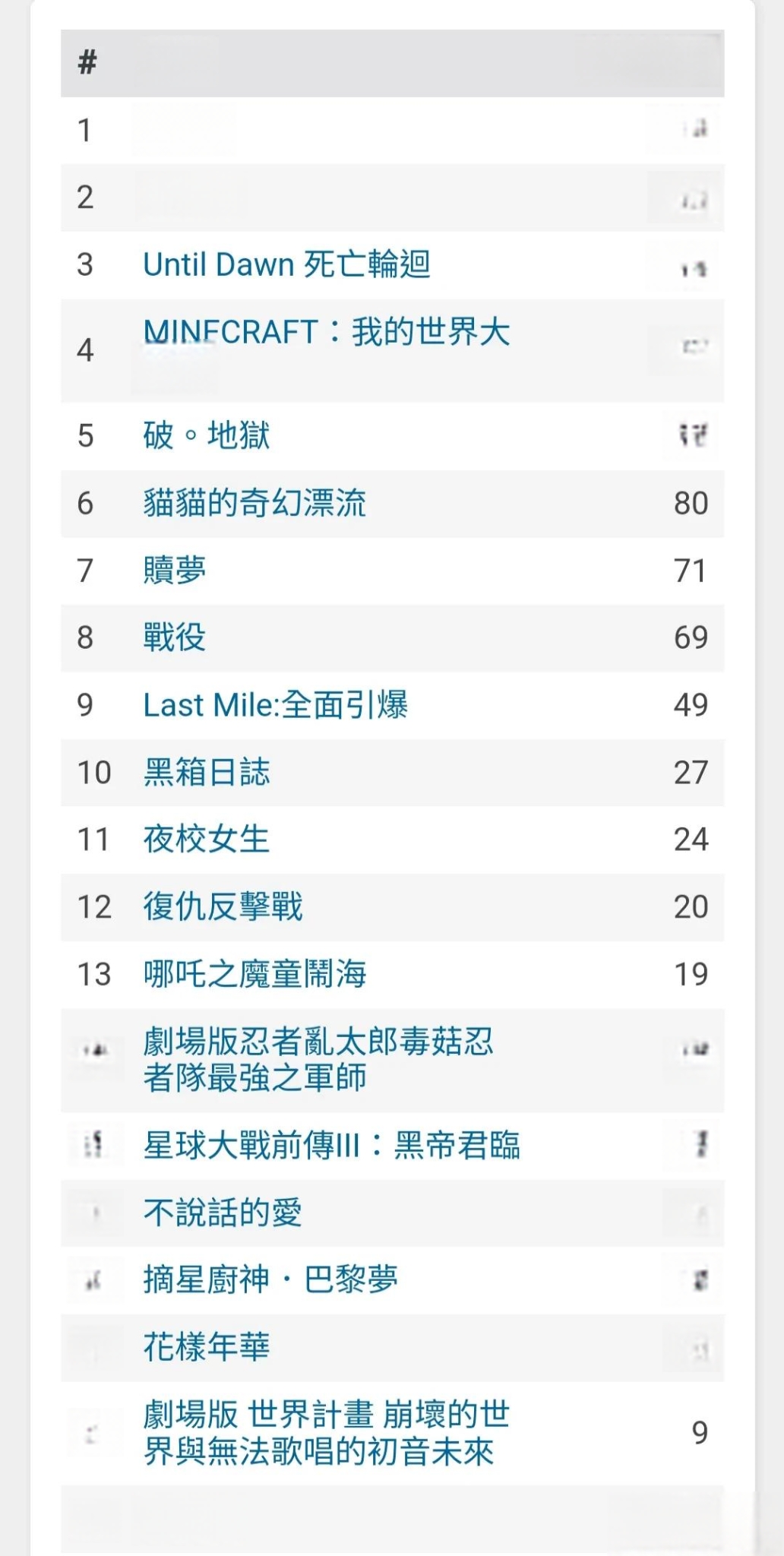This screenshot has height=1556, width=784.
Task: View the 不說話的愛 movie page
Action: (x=223, y=1213)
